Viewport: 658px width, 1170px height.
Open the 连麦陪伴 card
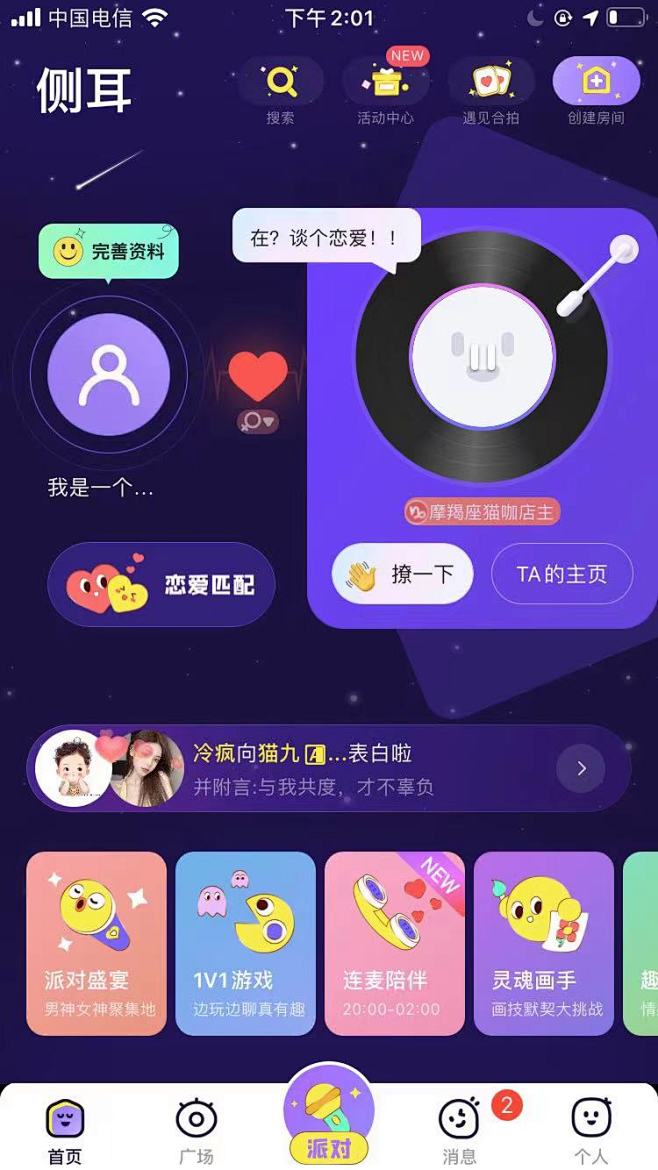[395, 943]
